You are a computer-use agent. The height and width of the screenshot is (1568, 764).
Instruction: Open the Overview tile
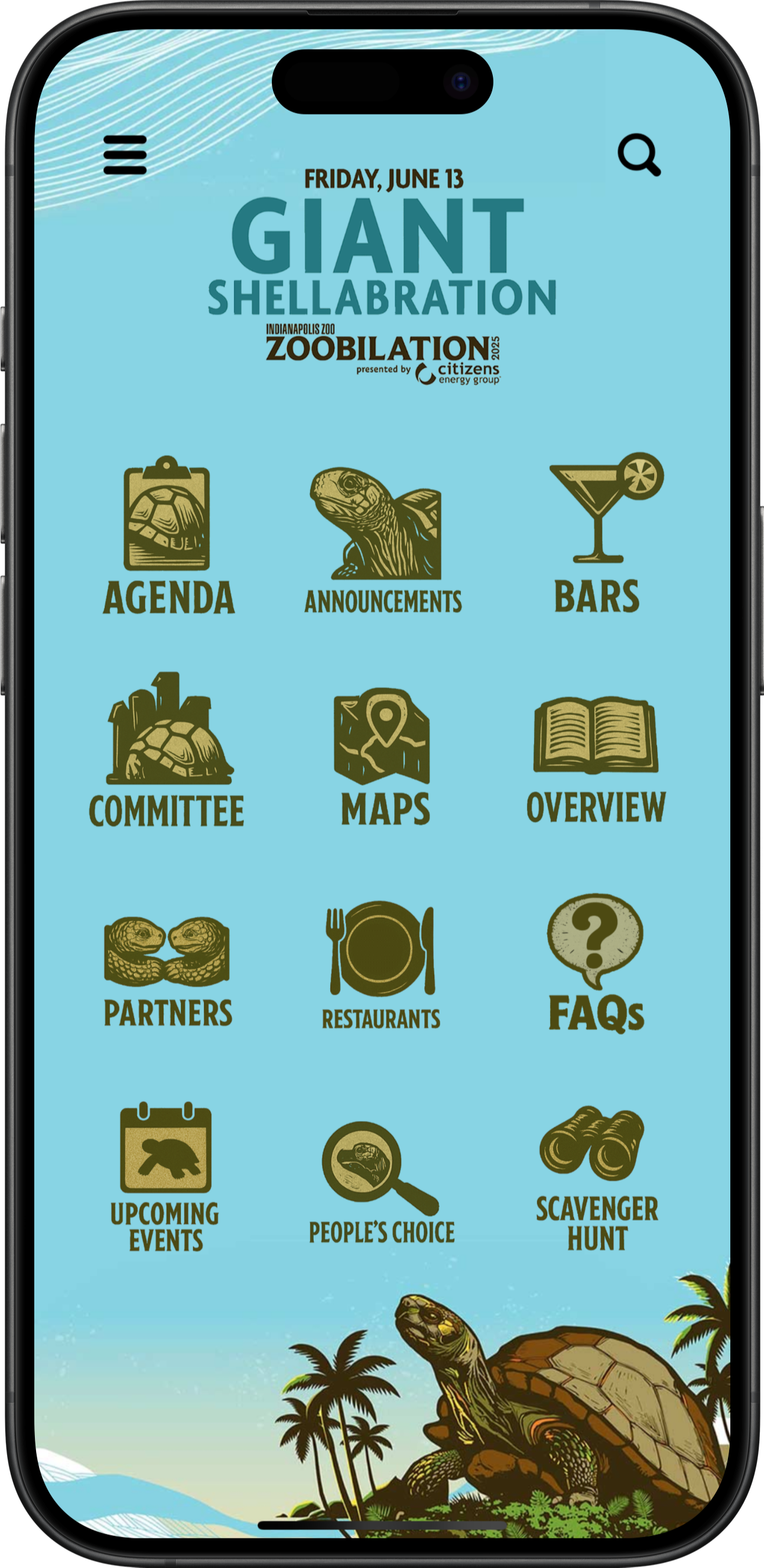pyautogui.click(x=596, y=759)
